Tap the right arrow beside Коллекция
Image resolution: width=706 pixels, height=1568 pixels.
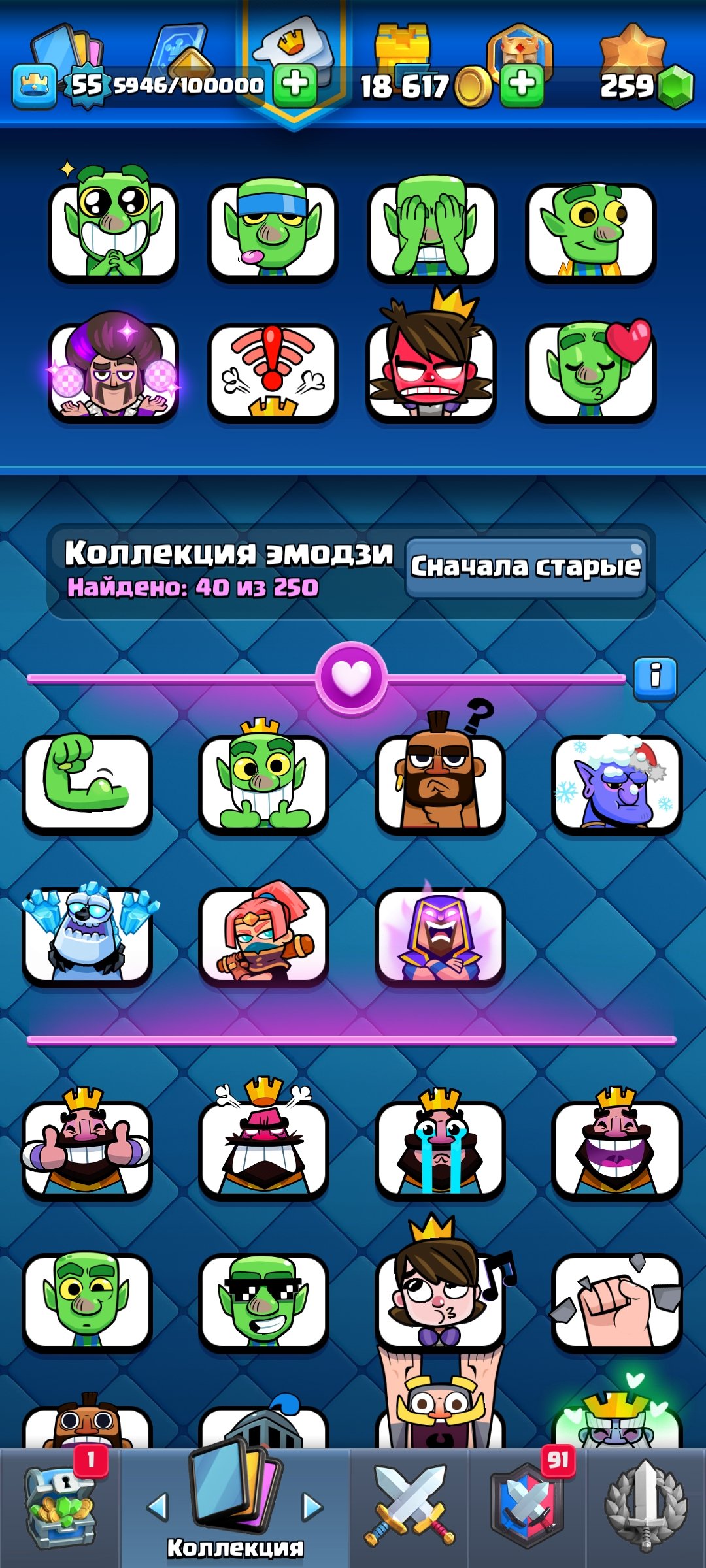coord(312,1507)
